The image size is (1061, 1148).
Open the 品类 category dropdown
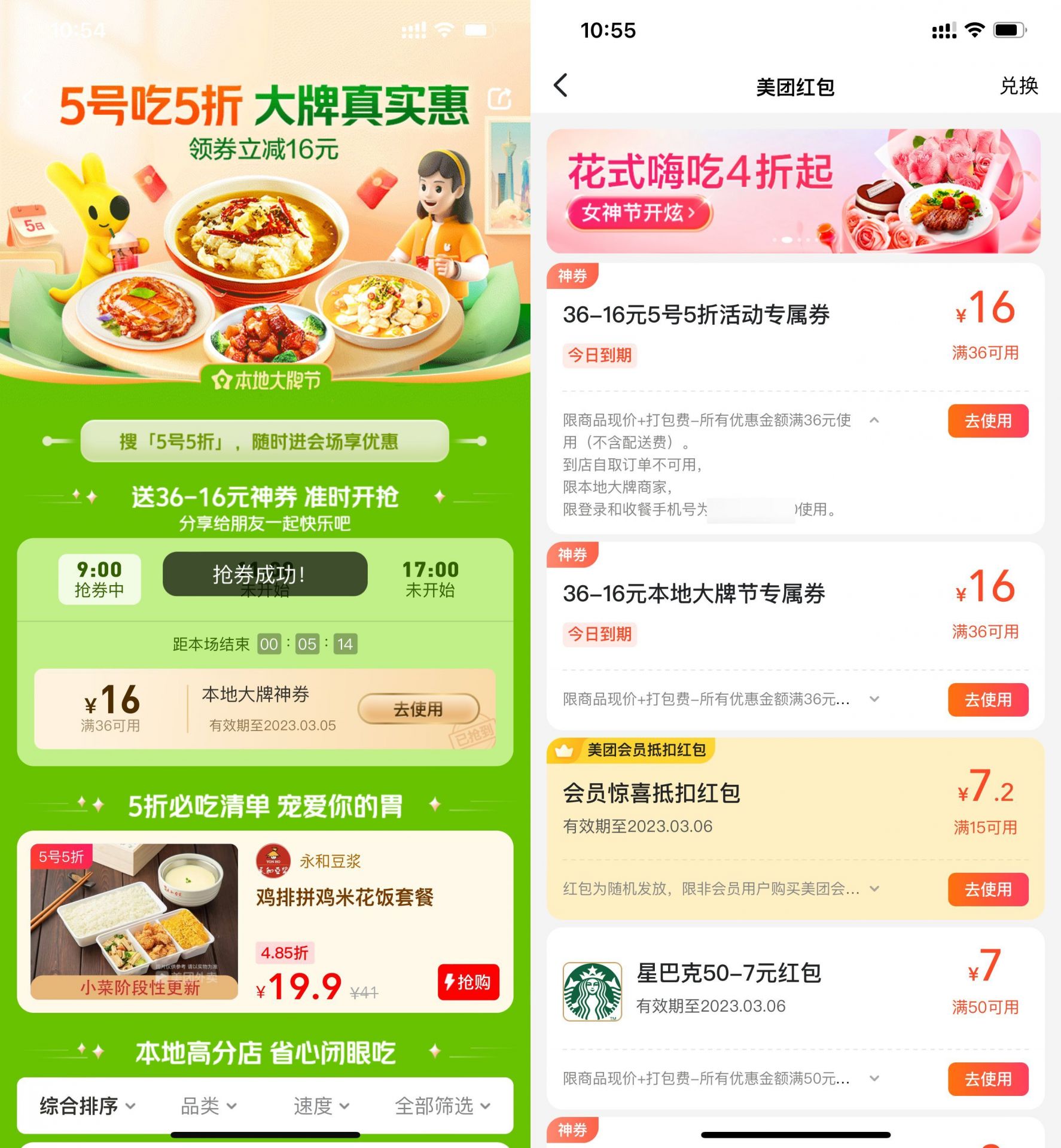(x=206, y=1107)
